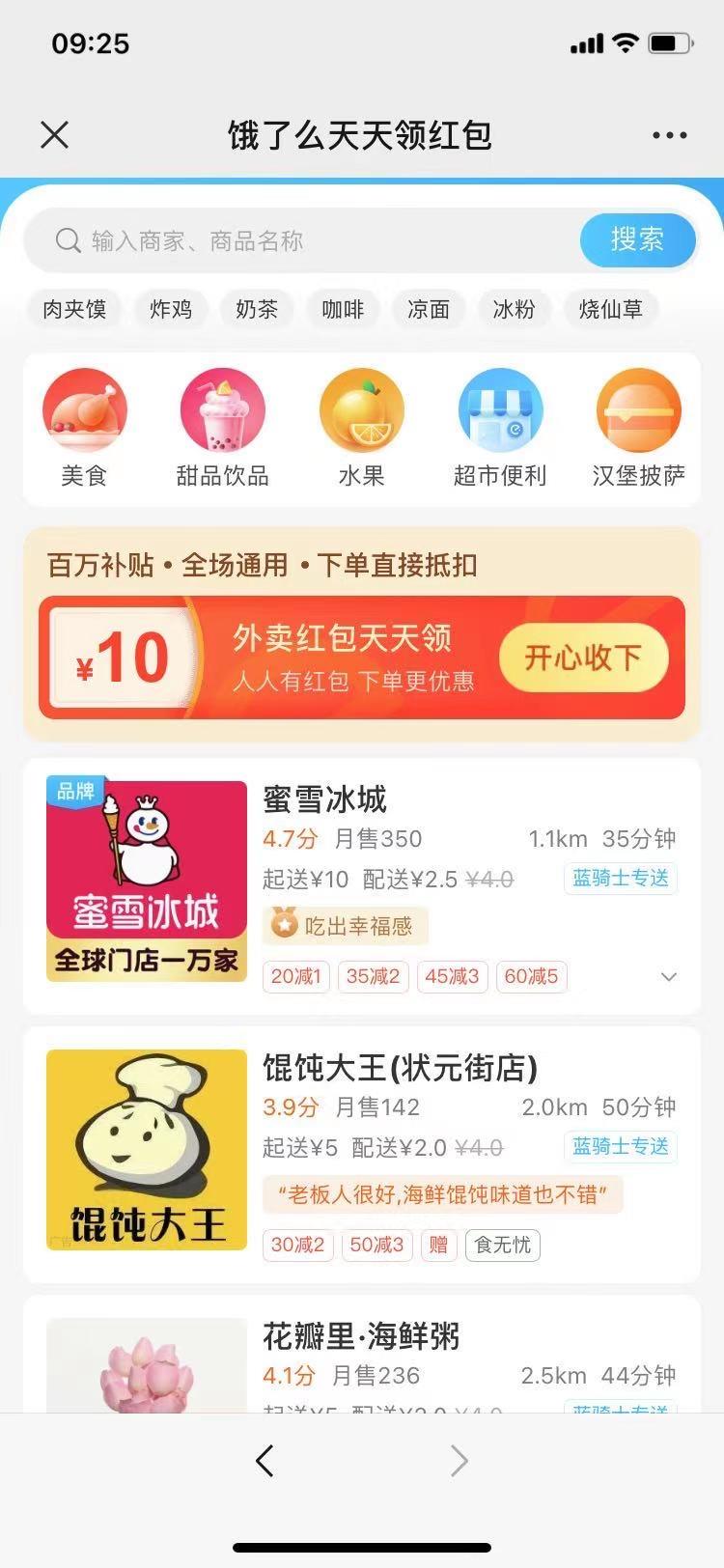Image resolution: width=724 pixels, height=1568 pixels.
Task: Open the three-dot more options menu
Action: point(669,135)
